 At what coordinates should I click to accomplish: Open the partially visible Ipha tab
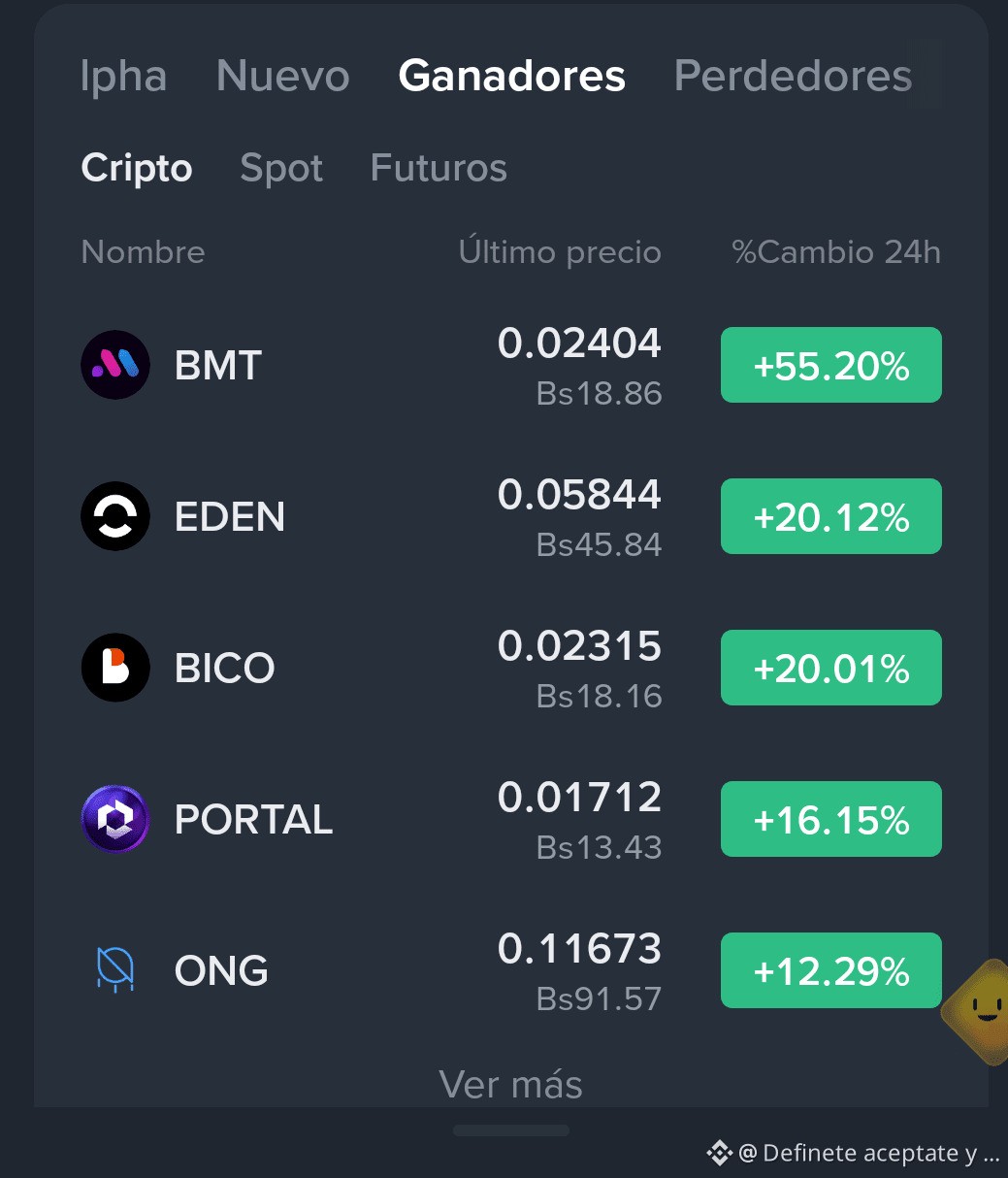click(x=123, y=77)
